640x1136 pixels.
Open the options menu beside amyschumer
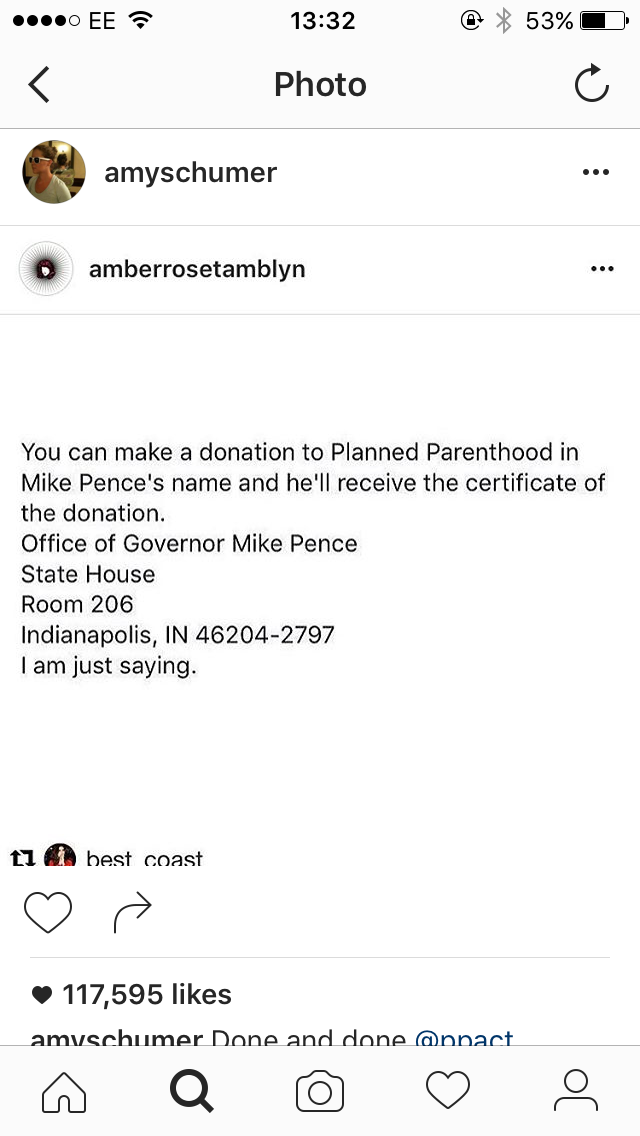[x=596, y=172]
